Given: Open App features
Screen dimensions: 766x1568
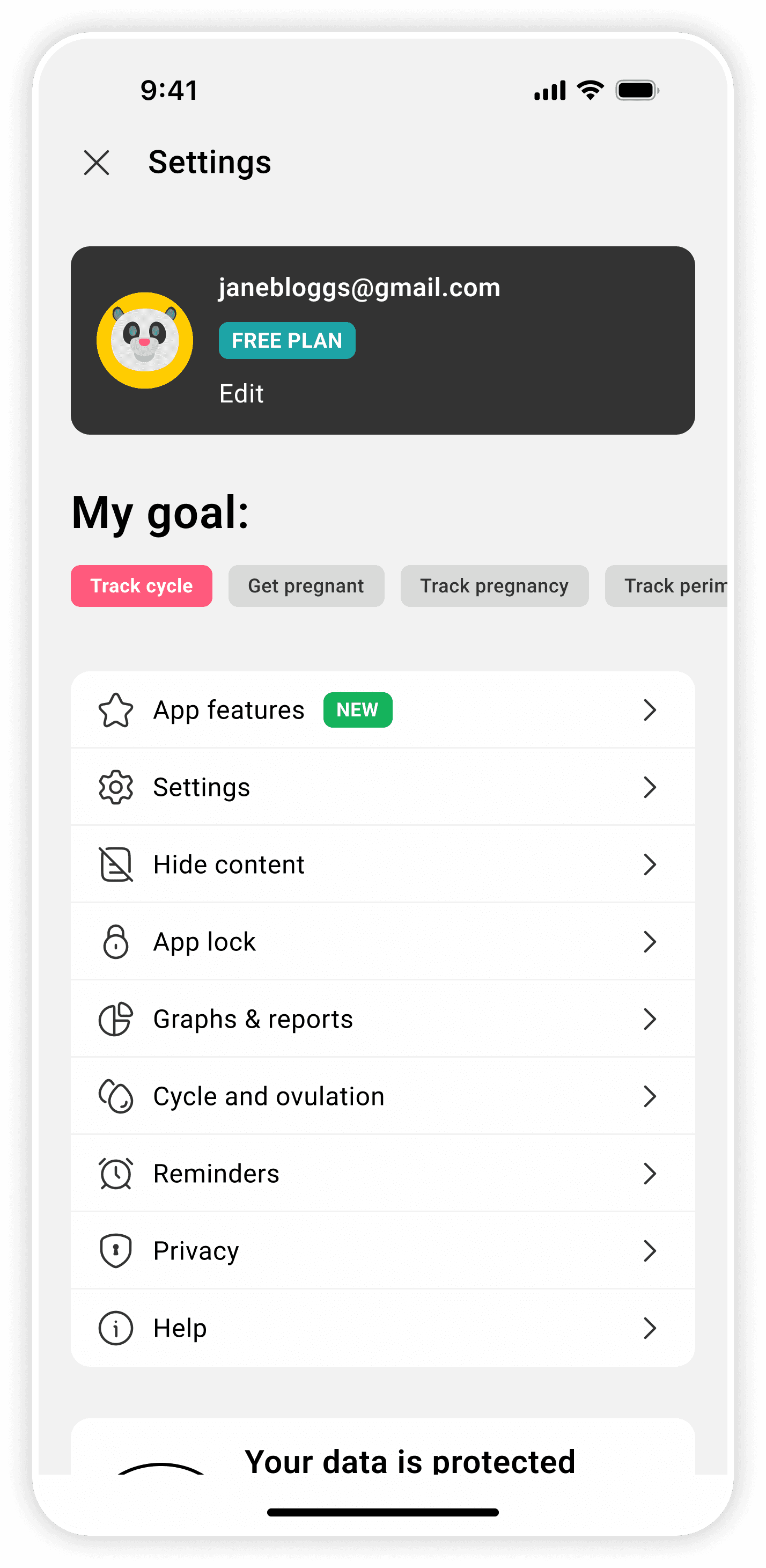Looking at the screenshot, I should (382, 710).
